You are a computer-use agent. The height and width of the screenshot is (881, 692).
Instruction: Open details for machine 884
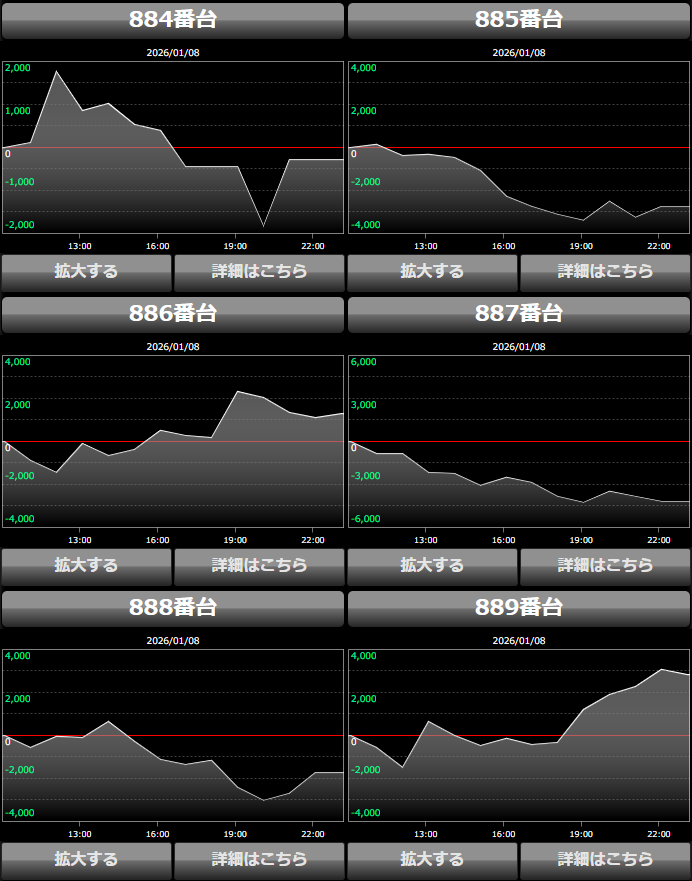click(x=259, y=271)
